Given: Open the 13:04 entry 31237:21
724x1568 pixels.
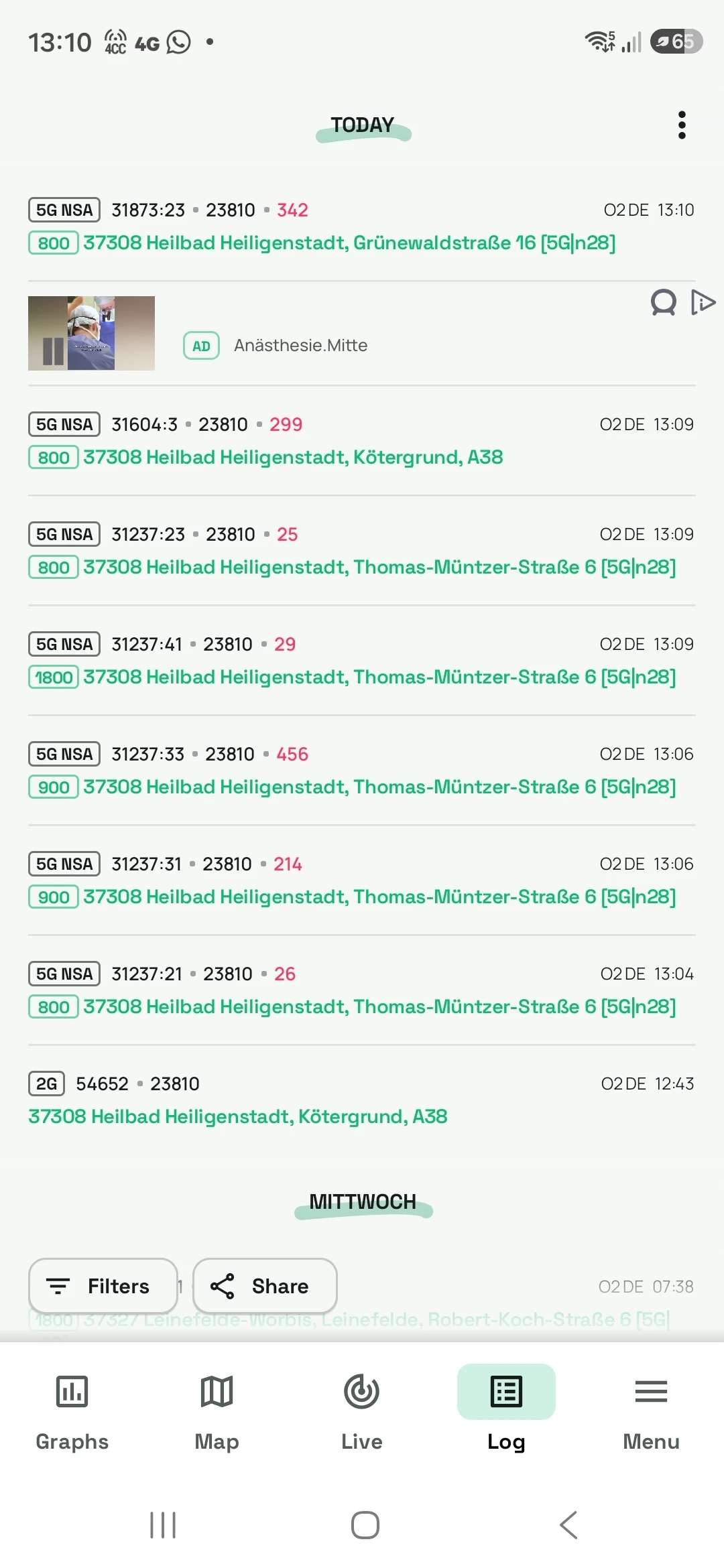Looking at the screenshot, I should click(x=362, y=990).
